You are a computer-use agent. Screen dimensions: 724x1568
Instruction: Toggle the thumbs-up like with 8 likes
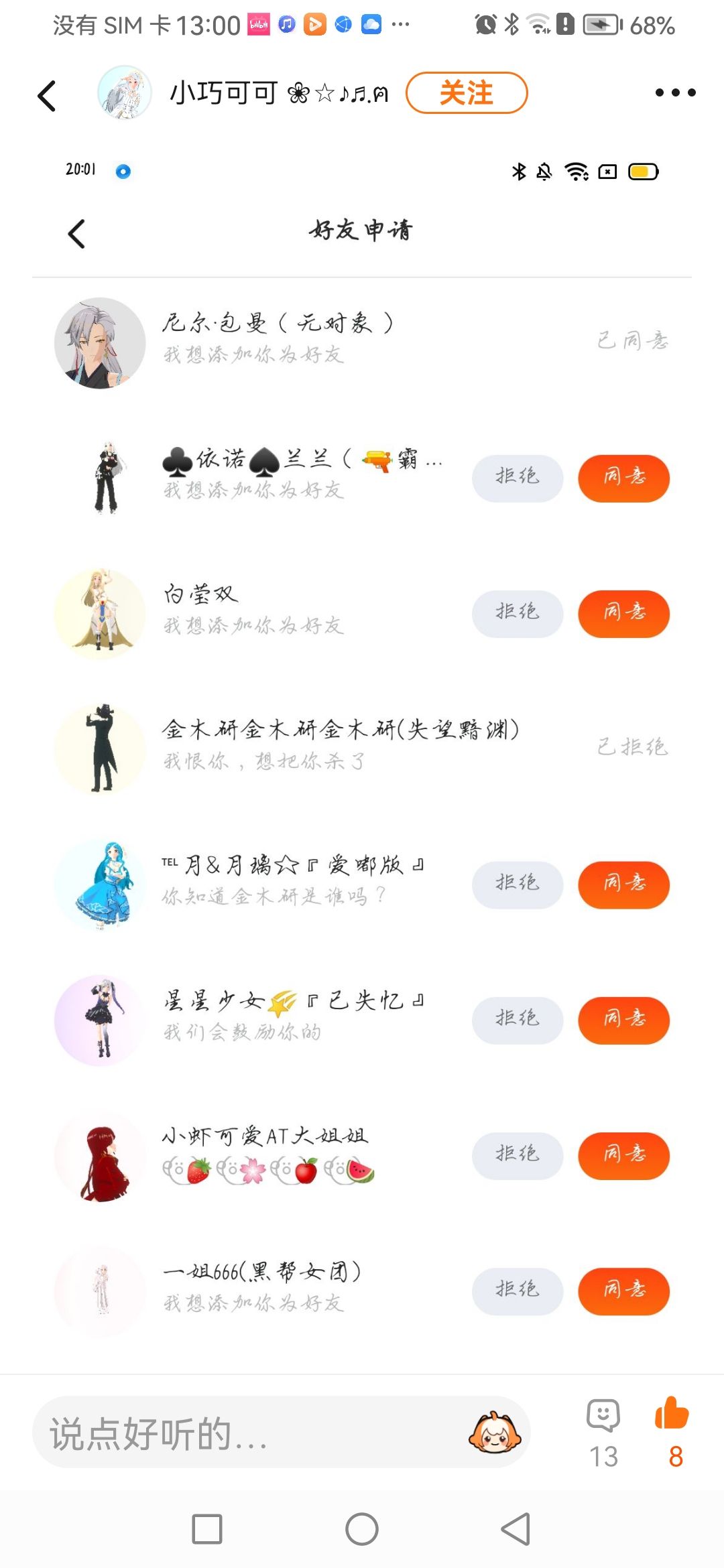click(672, 1434)
